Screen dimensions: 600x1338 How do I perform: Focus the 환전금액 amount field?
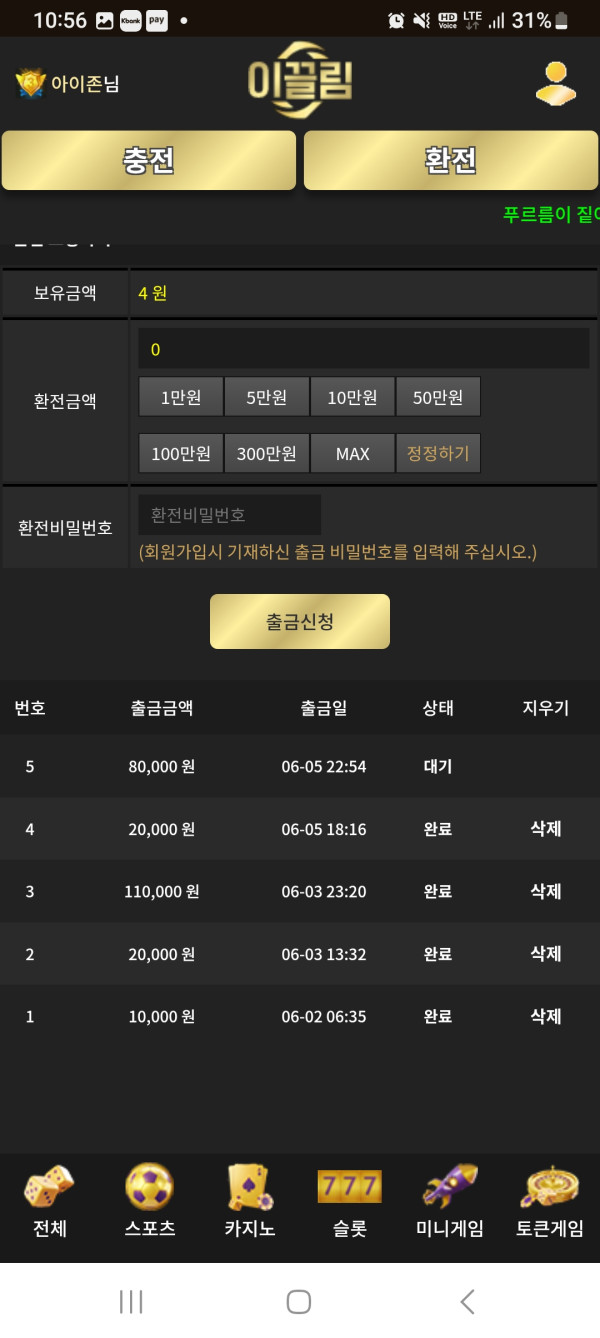click(x=363, y=349)
